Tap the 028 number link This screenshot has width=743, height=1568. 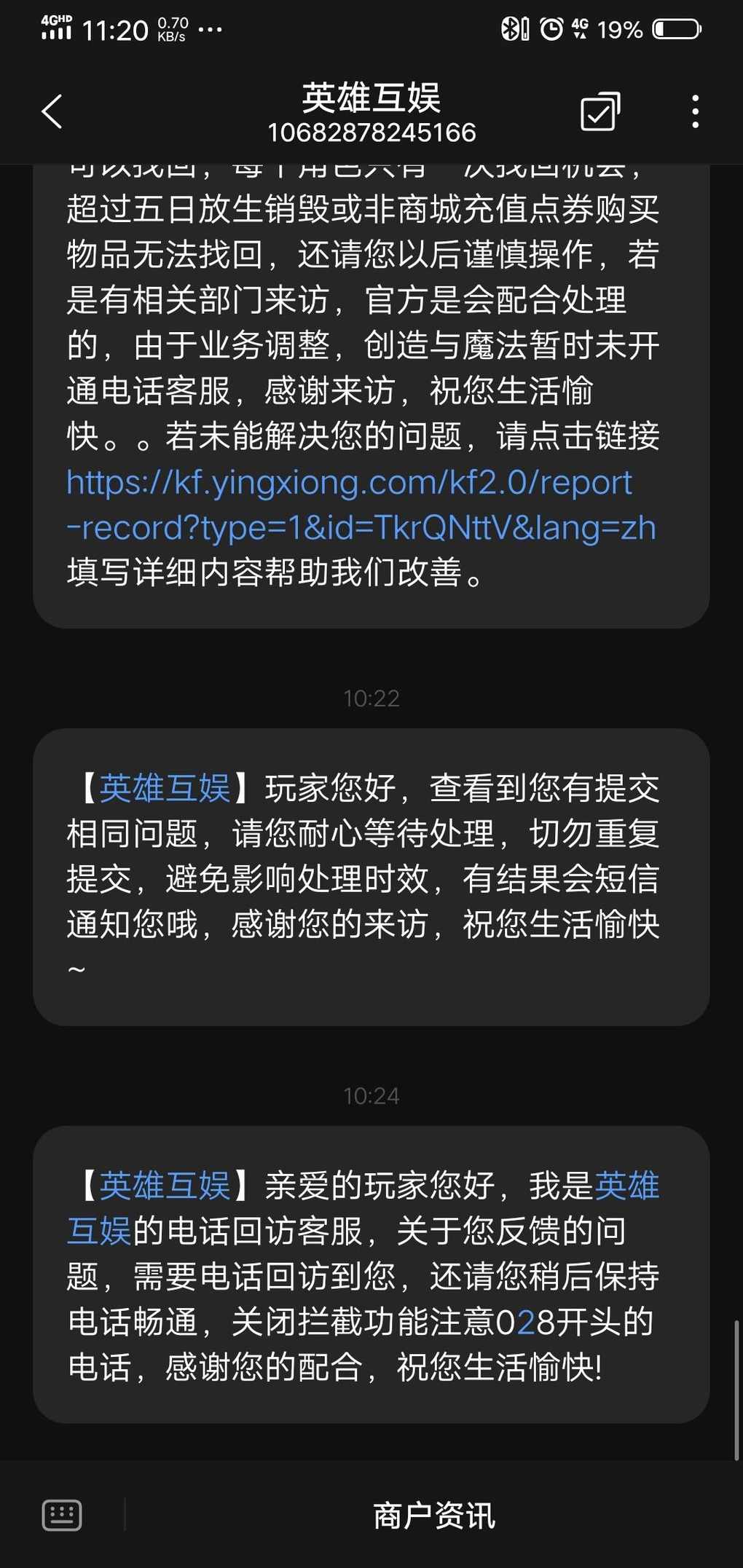[x=526, y=1321]
